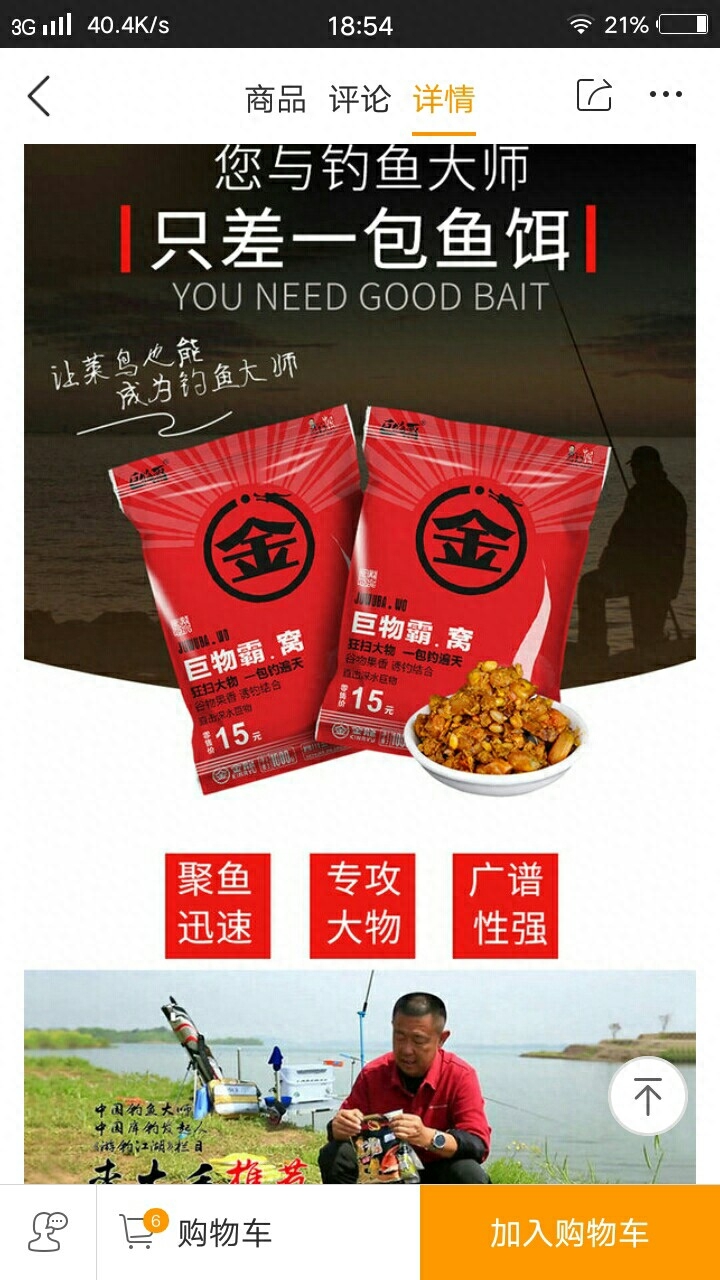This screenshot has width=720, height=1280.
Task: Switch to the 评论 tab
Action: pyautogui.click(x=359, y=99)
